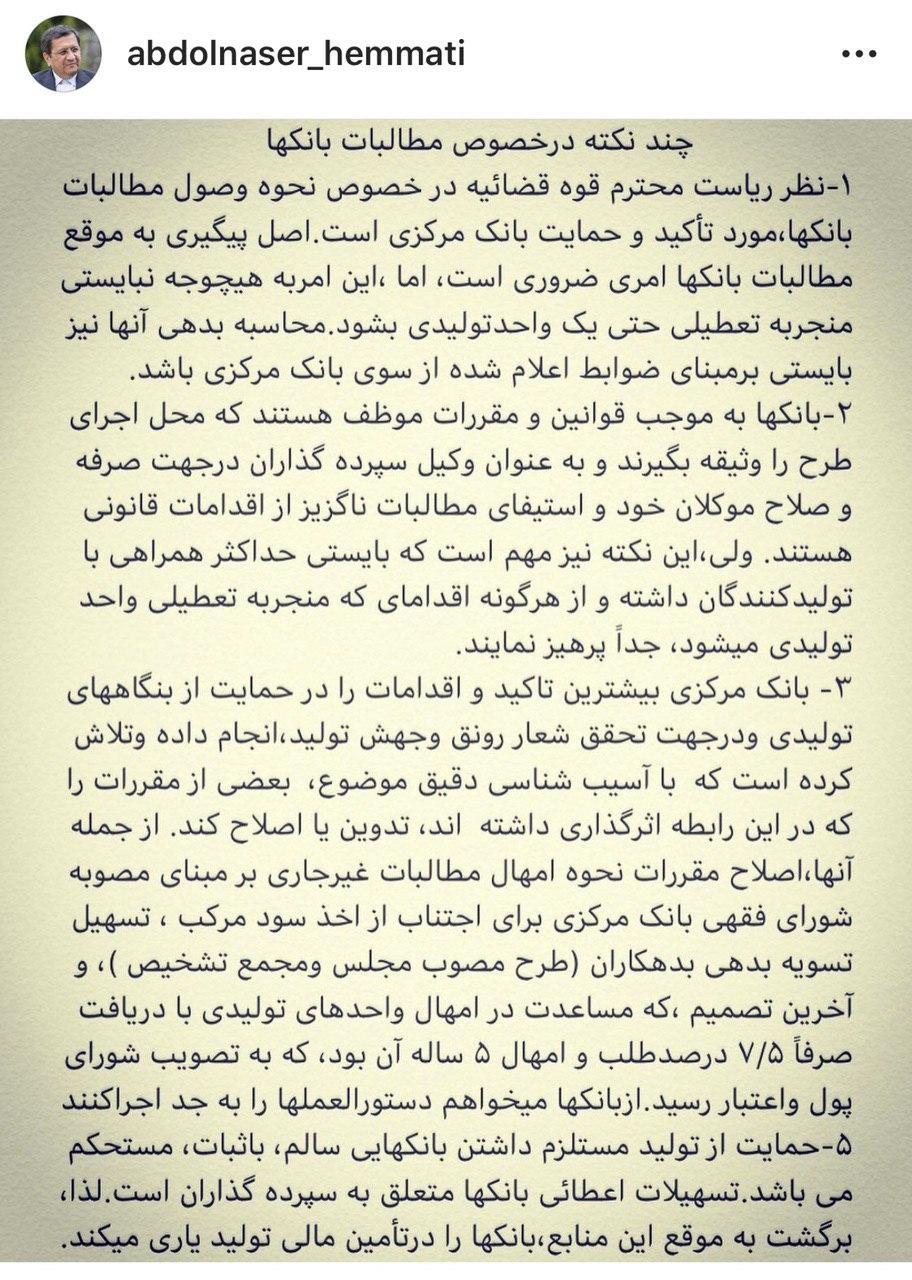Open abdolnaser_hemmati's profile picture
Viewport: 912px width, 1280px height.
pos(63,54)
